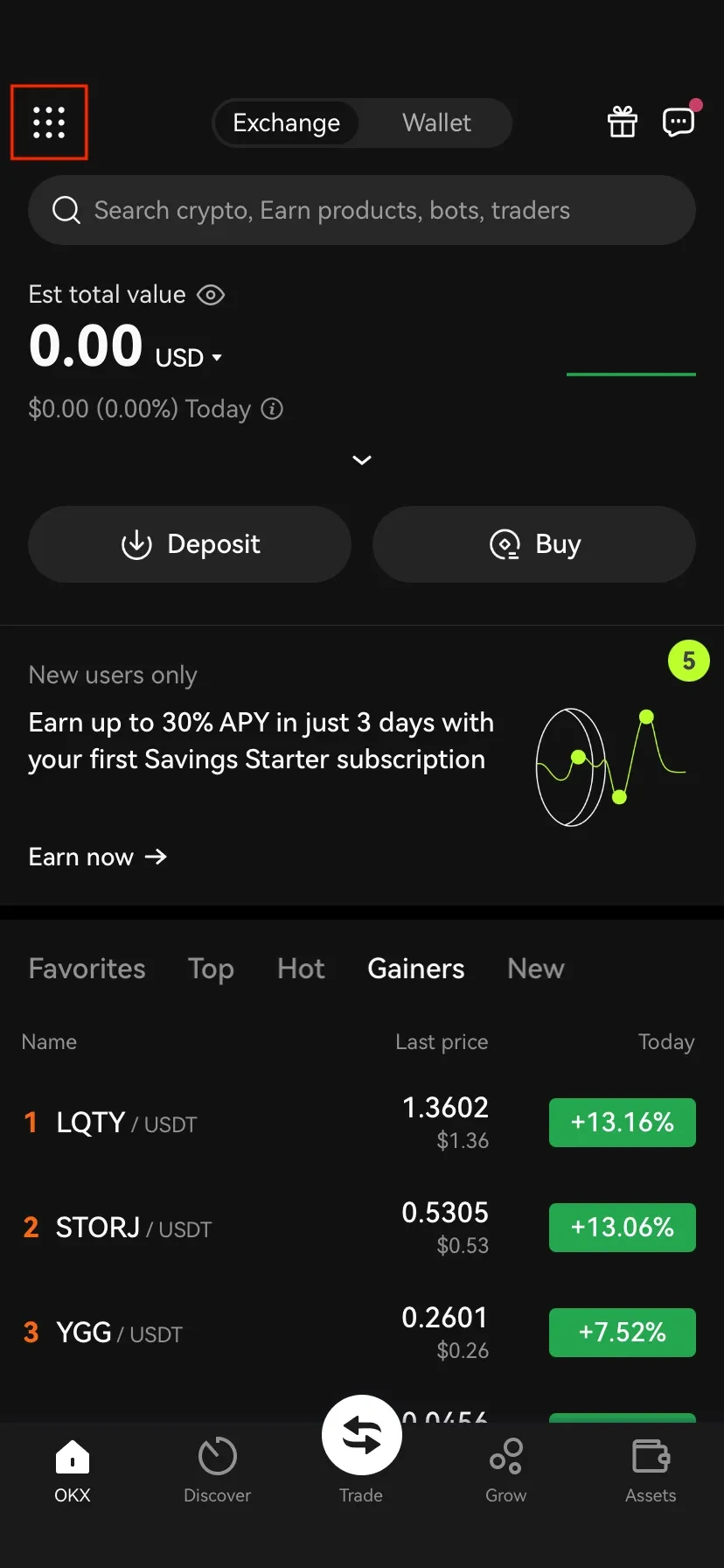
Task: Switch to the Favorites tab
Action: pyautogui.click(x=87, y=969)
